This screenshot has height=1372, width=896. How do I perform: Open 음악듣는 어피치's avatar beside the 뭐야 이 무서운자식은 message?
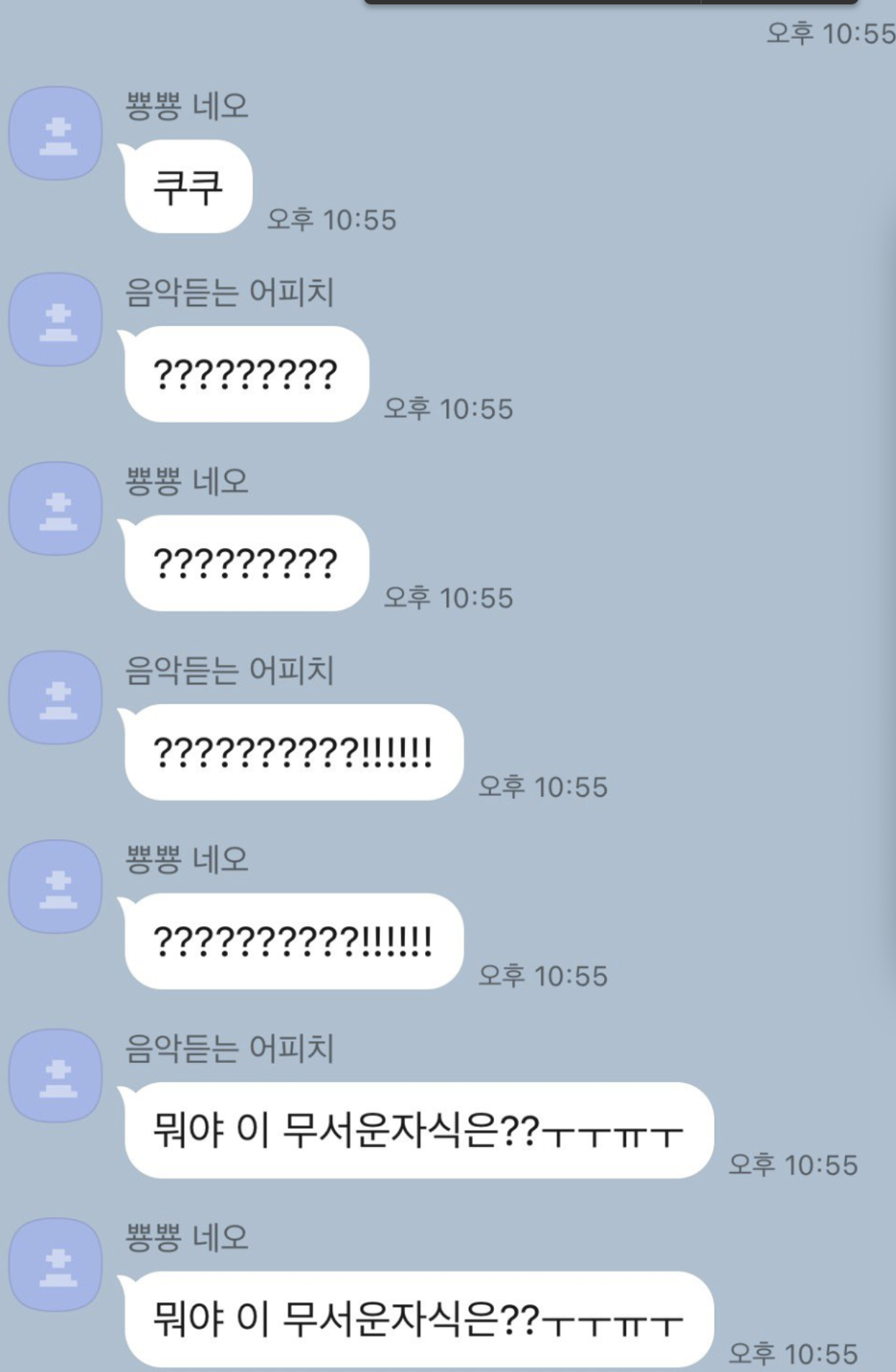55,1076
